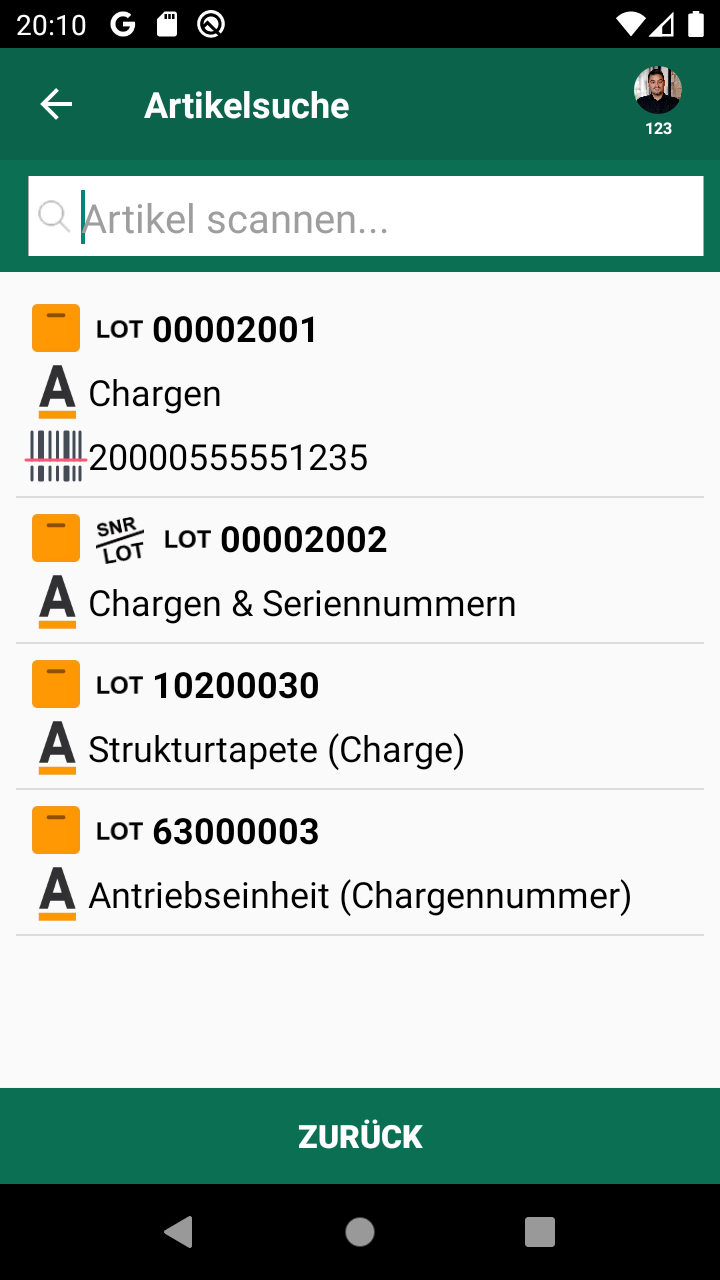Choose Antriebseinheit (Chargennummer) article
720x1280 pixels.
[360, 863]
